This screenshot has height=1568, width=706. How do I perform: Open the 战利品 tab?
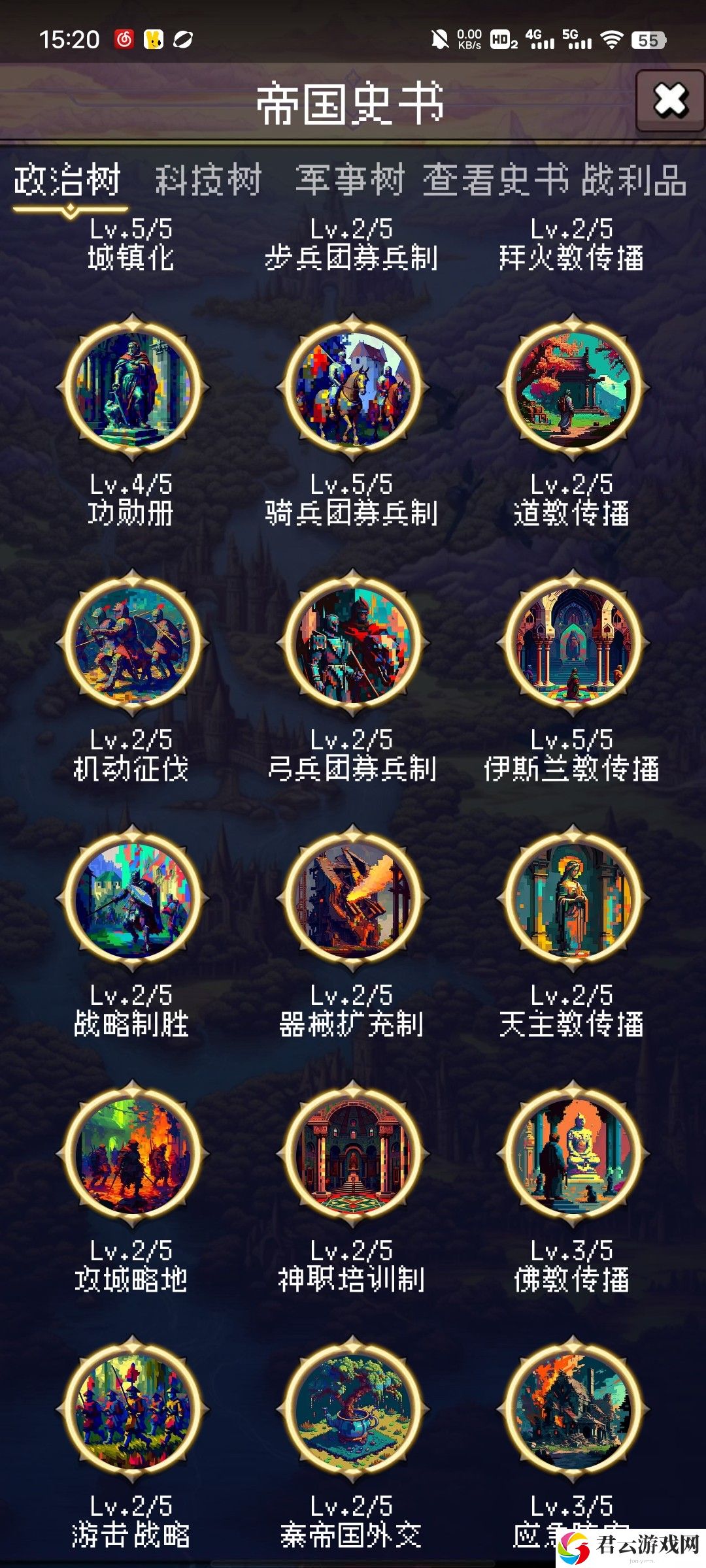(x=633, y=181)
